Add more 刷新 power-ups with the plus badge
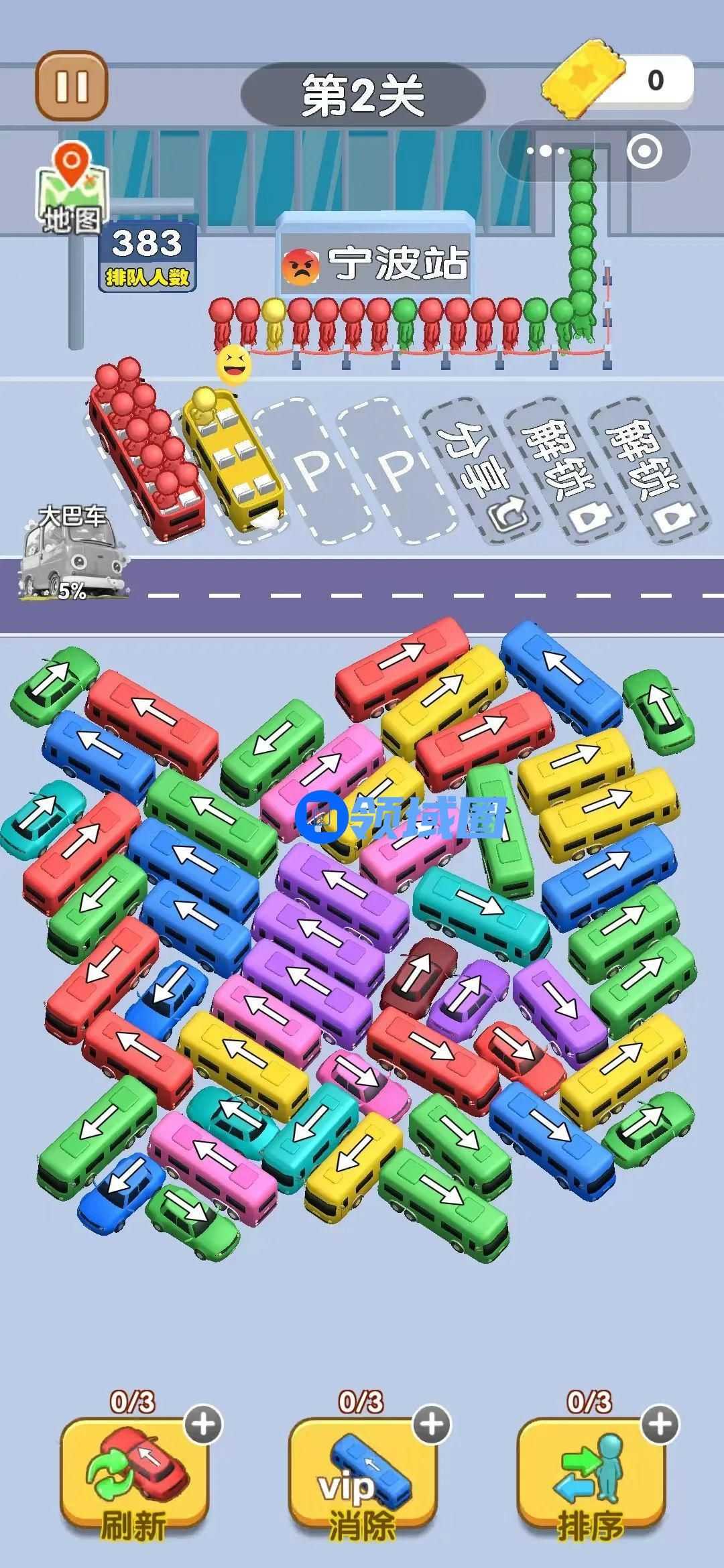724x1568 pixels. point(204,1425)
